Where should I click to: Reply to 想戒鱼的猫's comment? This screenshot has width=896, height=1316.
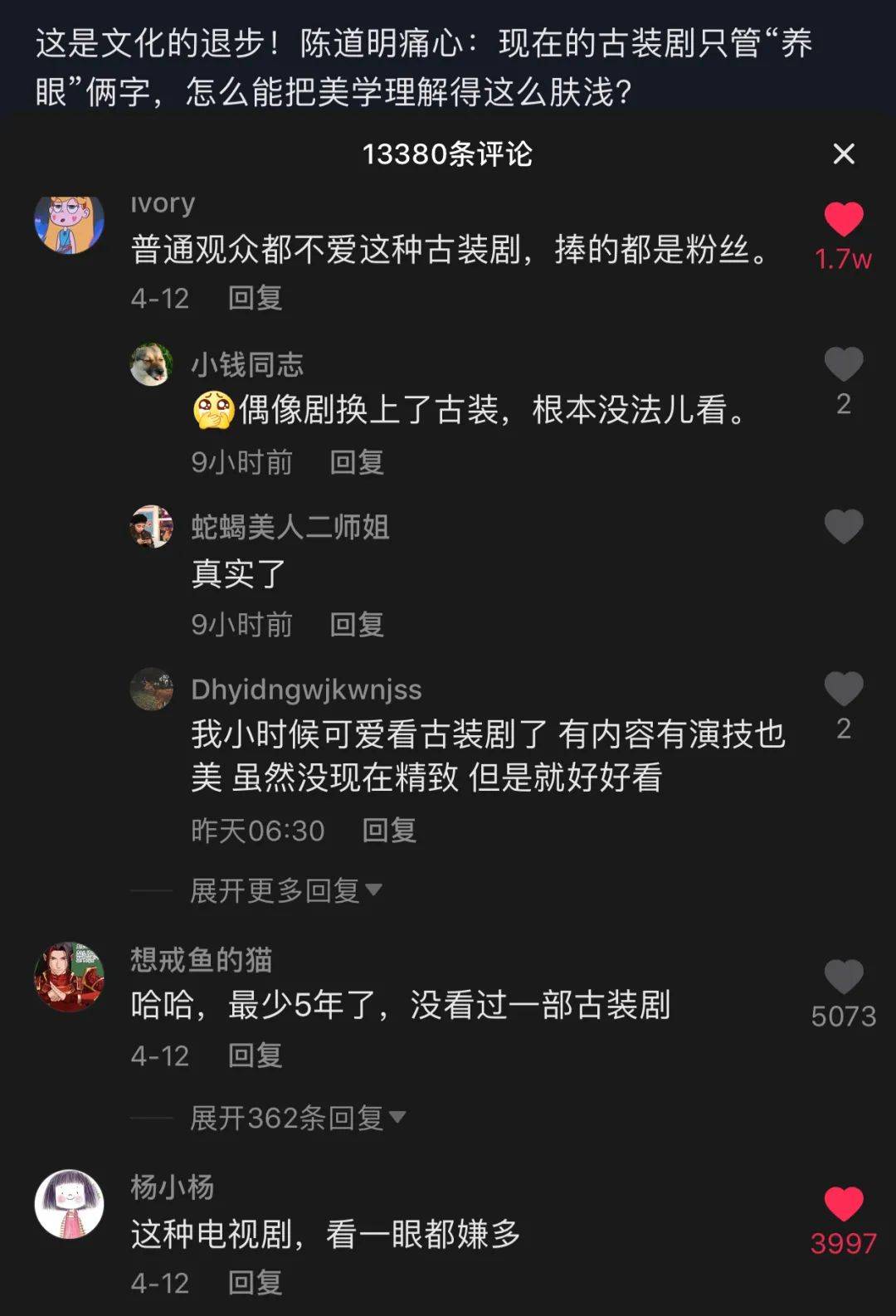pyautogui.click(x=255, y=1055)
